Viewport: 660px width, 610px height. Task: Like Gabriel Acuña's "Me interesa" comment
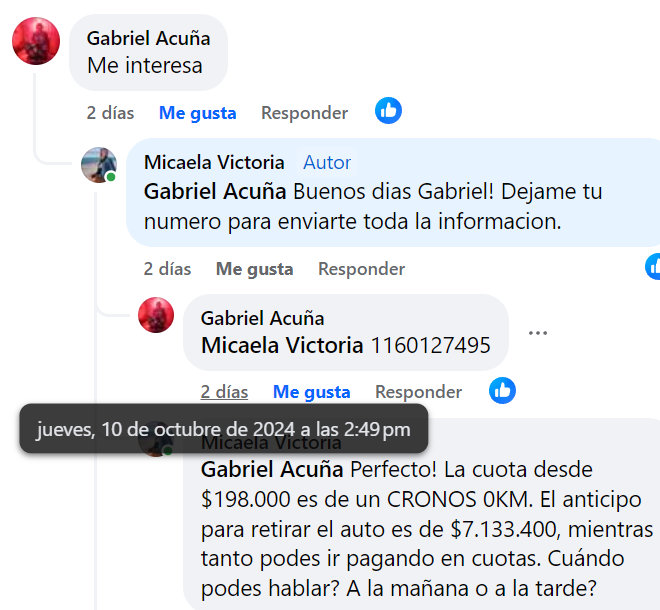pos(197,113)
